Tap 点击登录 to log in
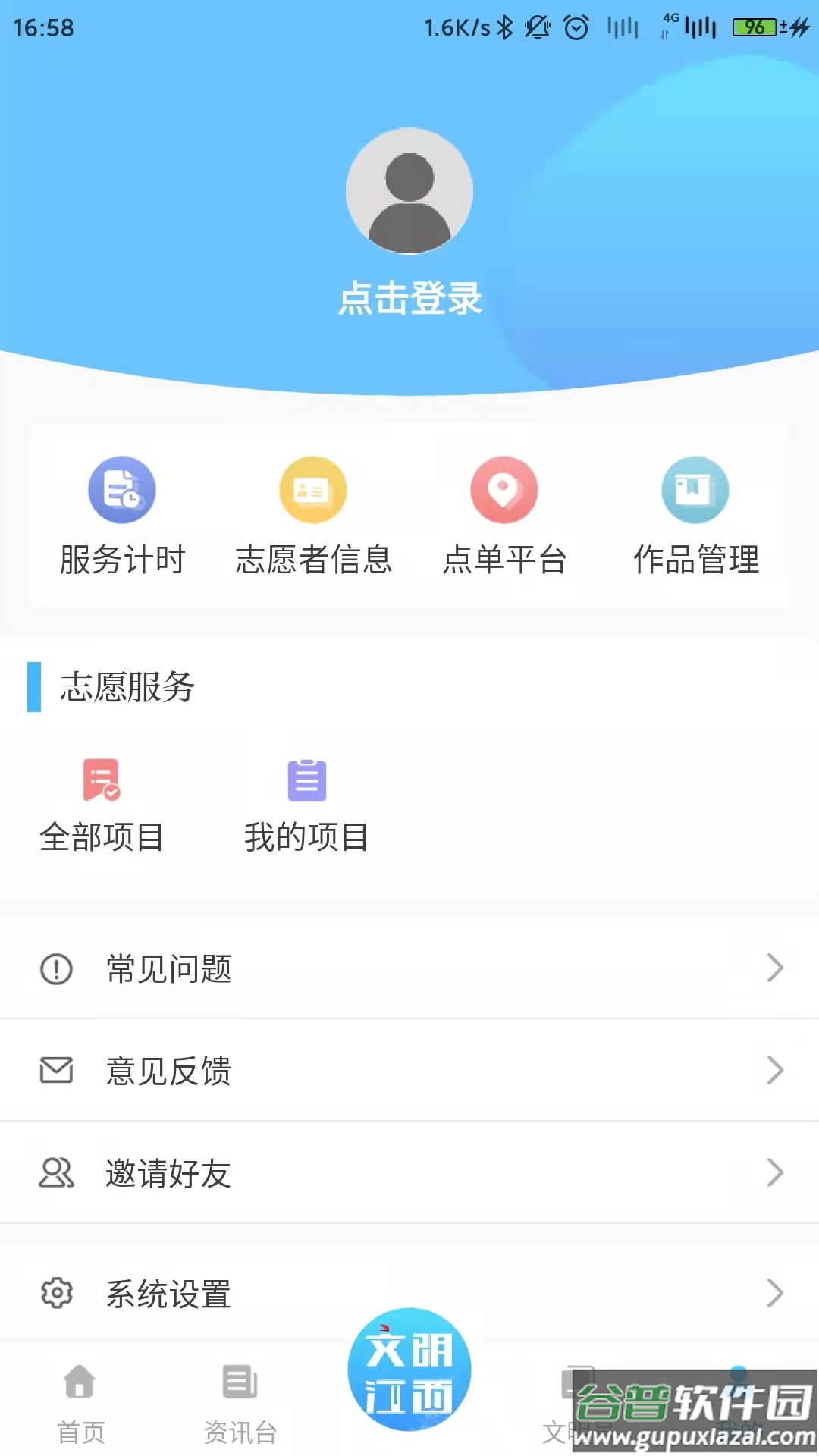 409,299
